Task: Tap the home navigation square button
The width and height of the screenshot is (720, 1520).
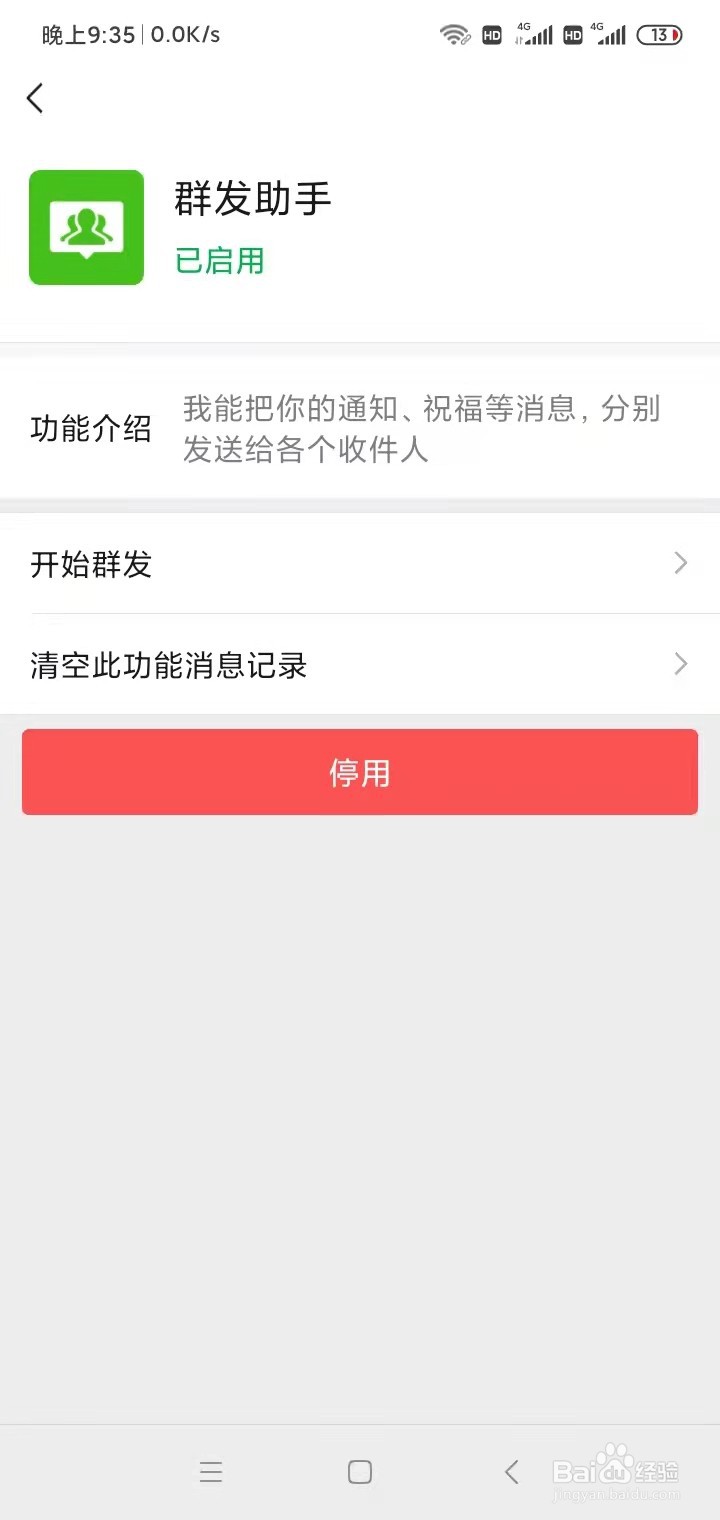Action: (359, 1472)
